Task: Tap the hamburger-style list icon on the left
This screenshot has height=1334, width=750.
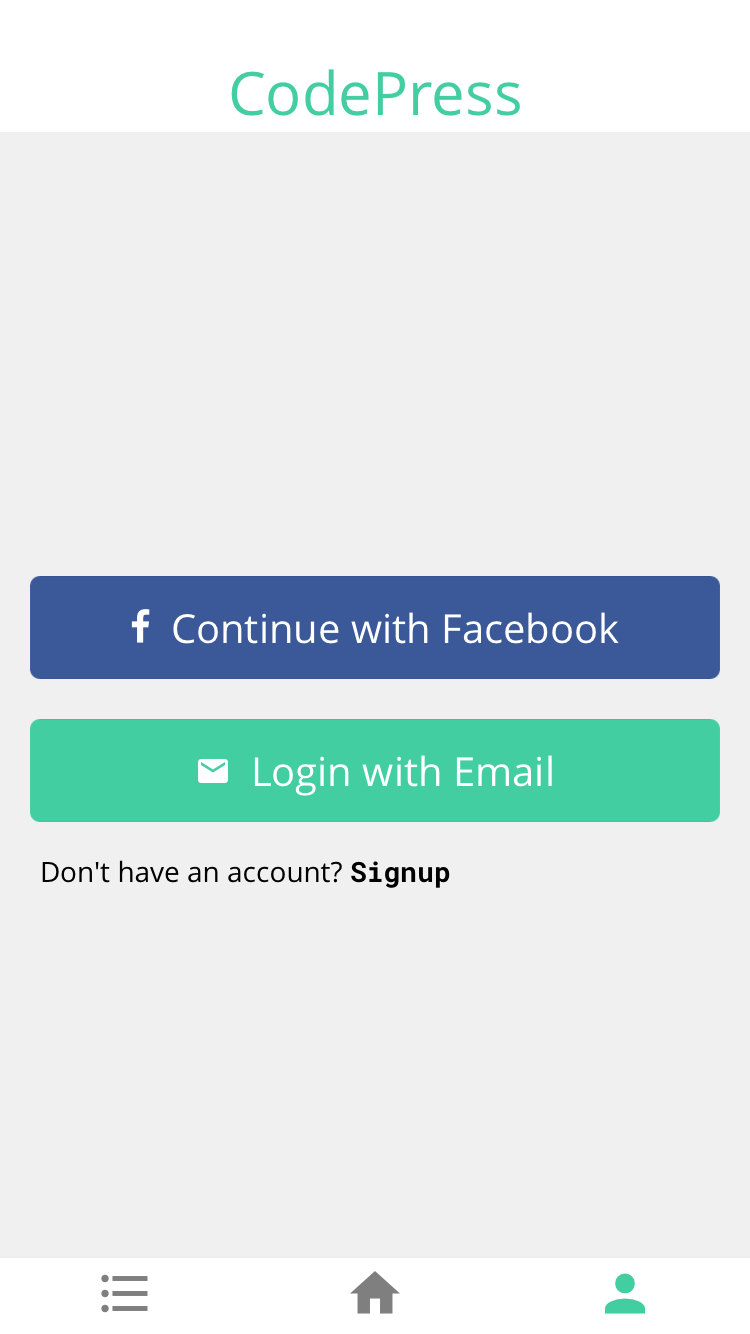Action: (x=124, y=1292)
